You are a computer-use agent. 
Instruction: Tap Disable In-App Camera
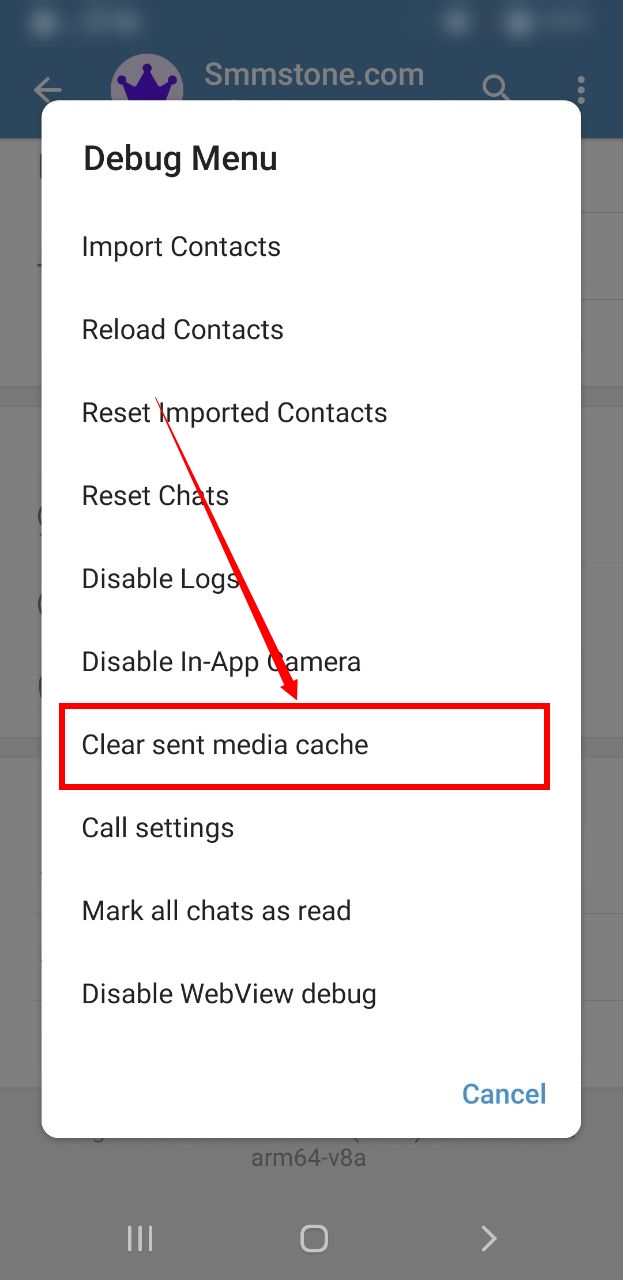pos(311,662)
